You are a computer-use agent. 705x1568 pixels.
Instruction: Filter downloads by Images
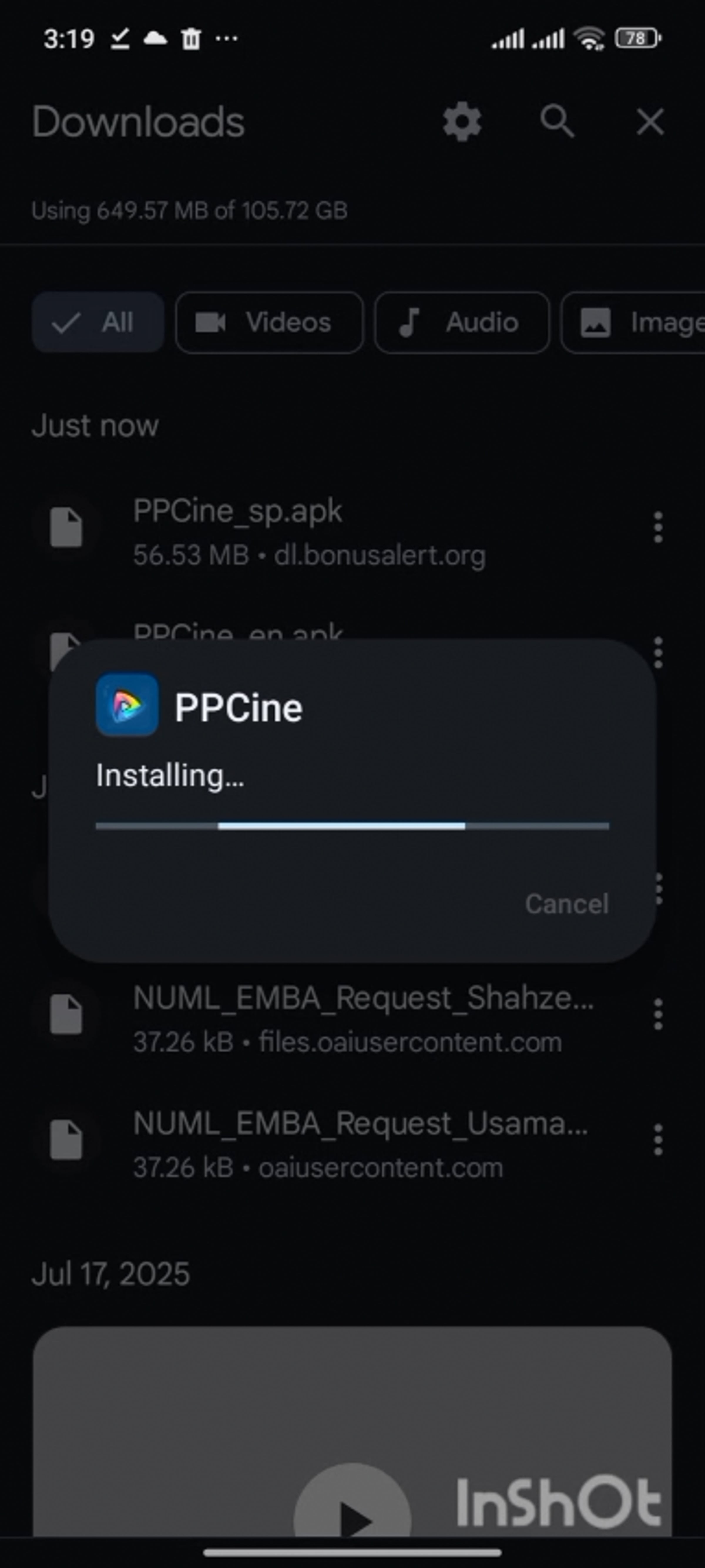(x=636, y=323)
